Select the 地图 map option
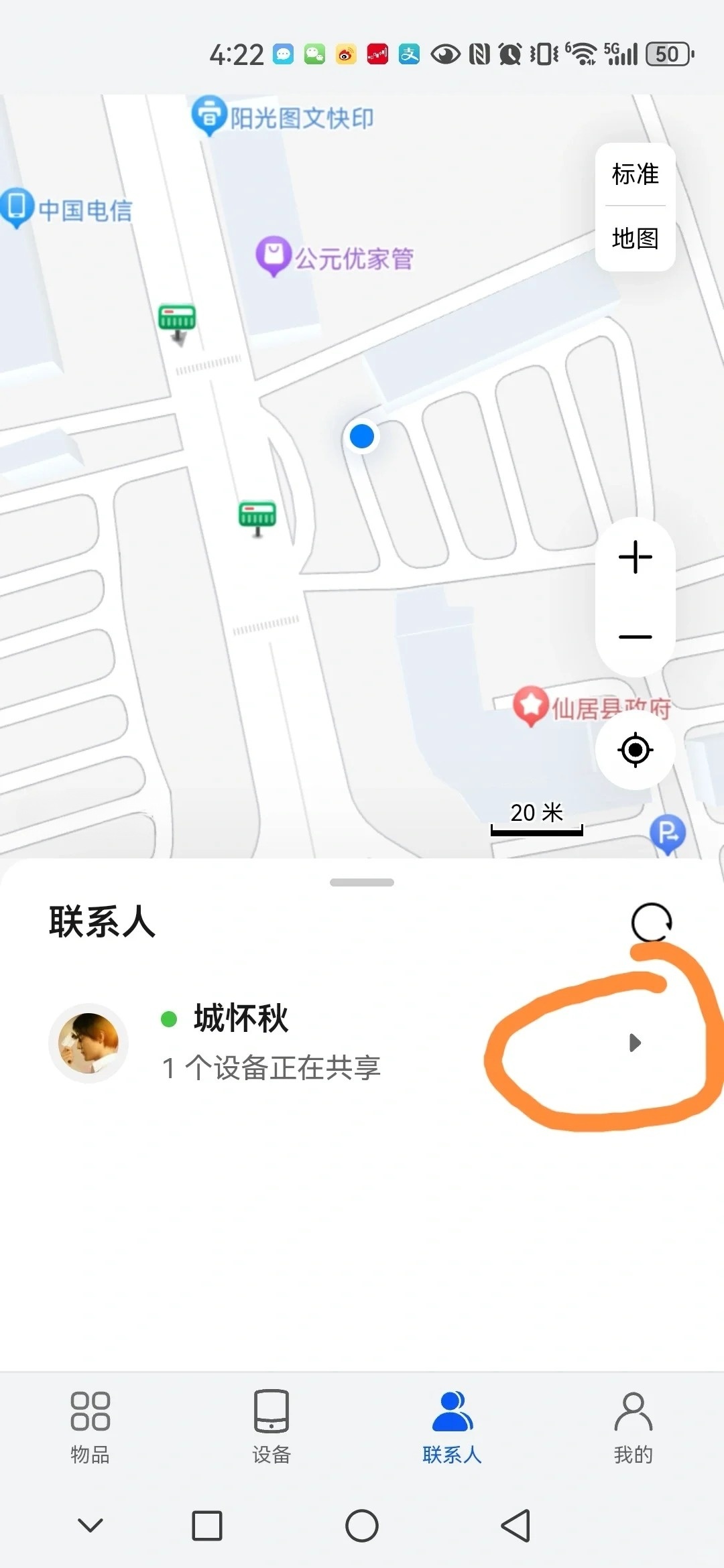The image size is (724, 1568). [635, 238]
